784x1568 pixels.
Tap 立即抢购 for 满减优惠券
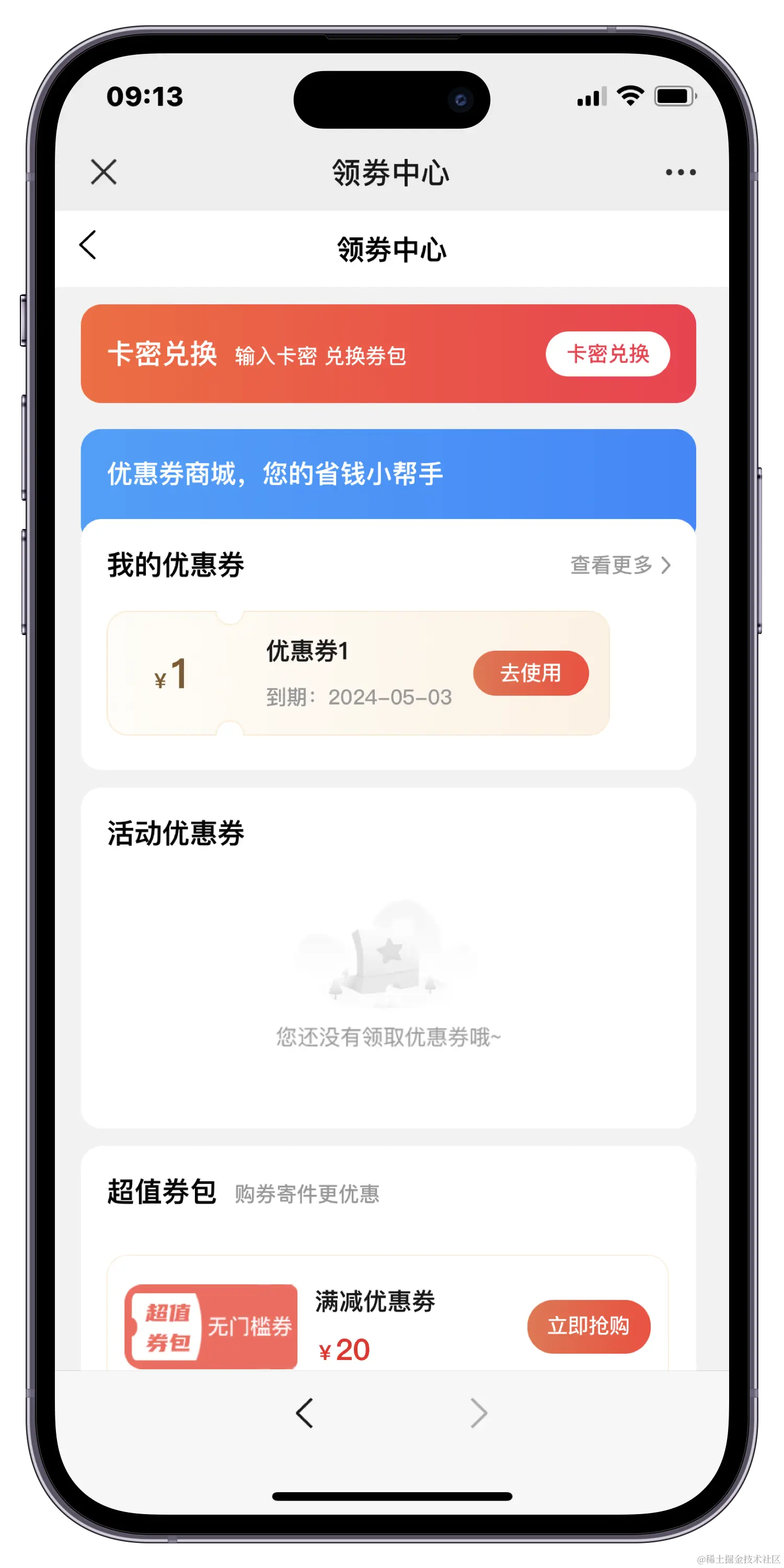pyautogui.click(x=588, y=1327)
